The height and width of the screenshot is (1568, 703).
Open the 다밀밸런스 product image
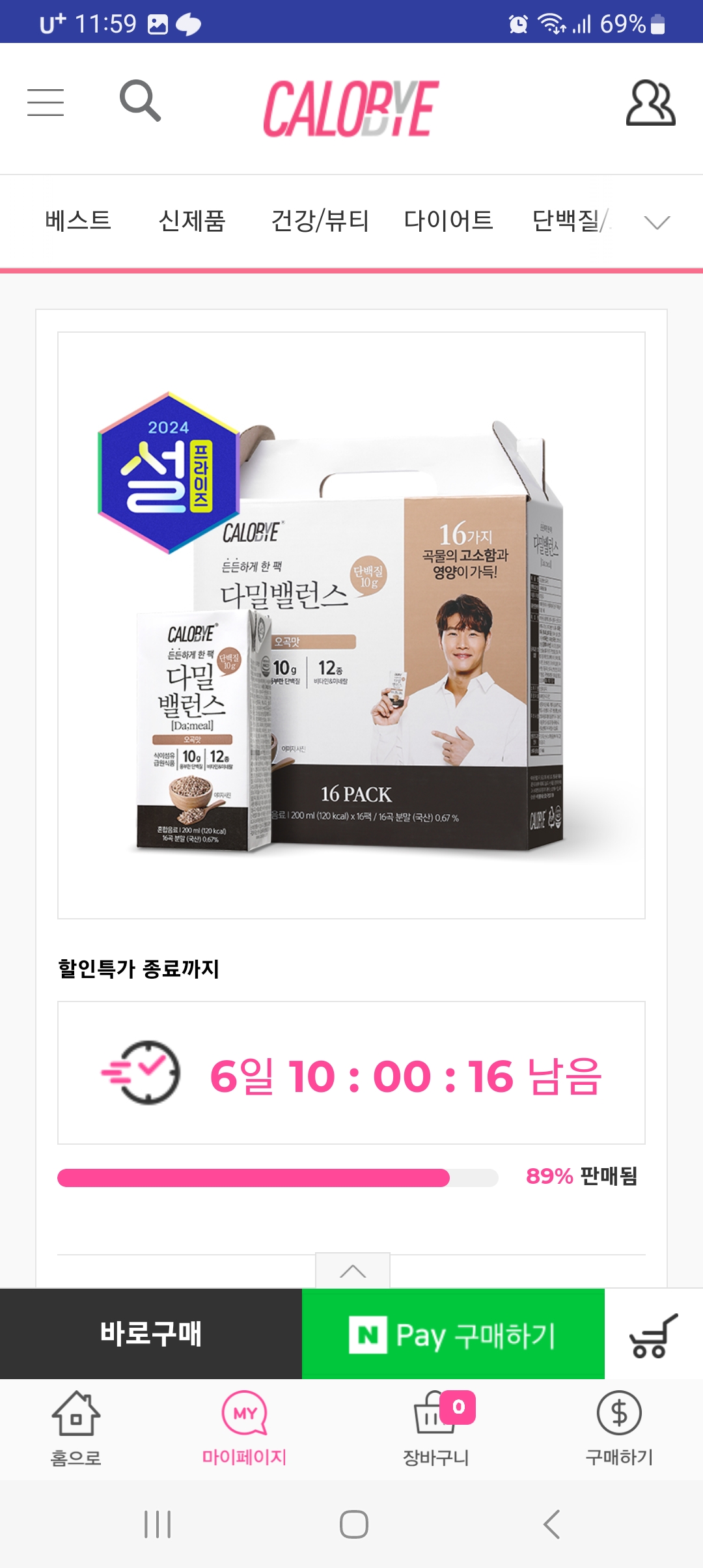351,625
